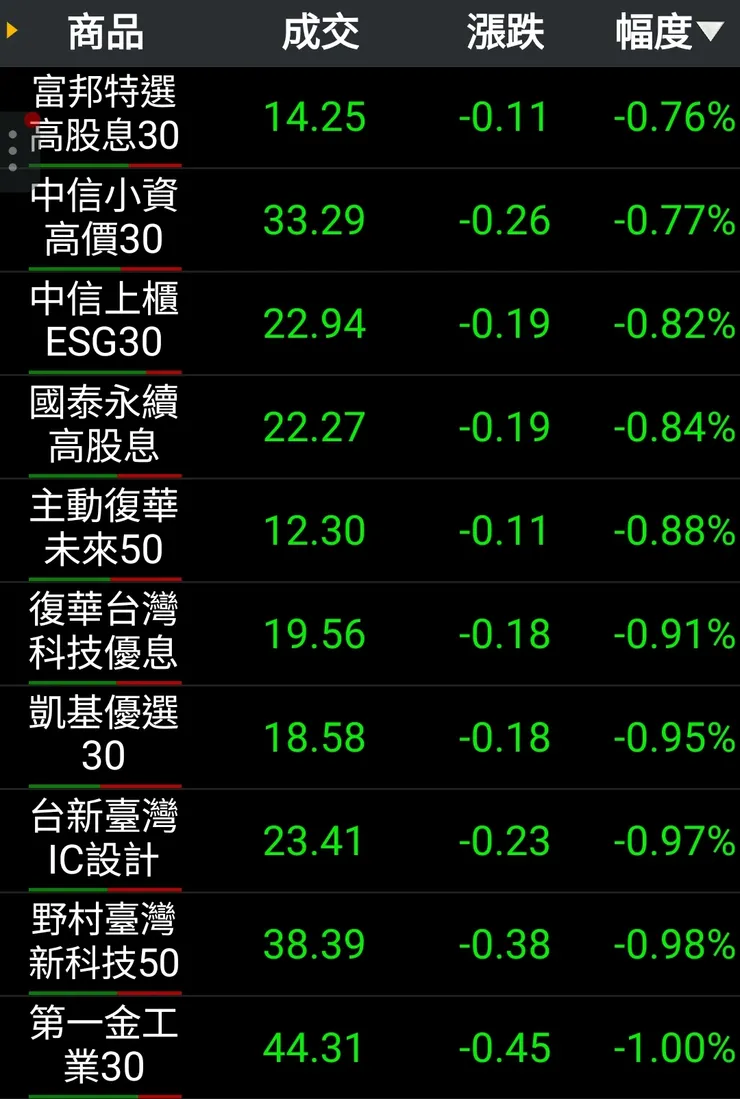
Task: Tap the strength bar under 第一金工業30
Action: pos(105,1092)
